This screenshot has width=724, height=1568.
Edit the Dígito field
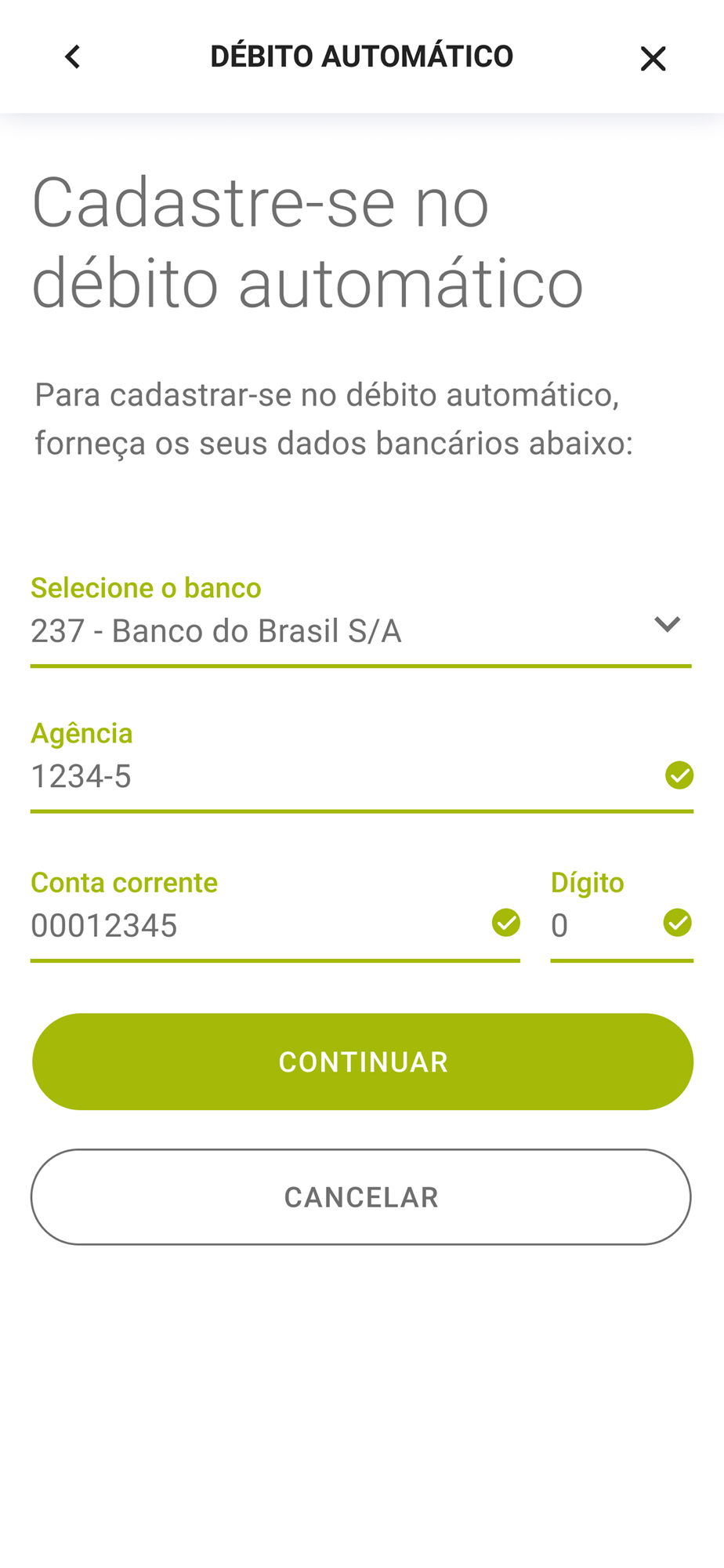pos(621,914)
